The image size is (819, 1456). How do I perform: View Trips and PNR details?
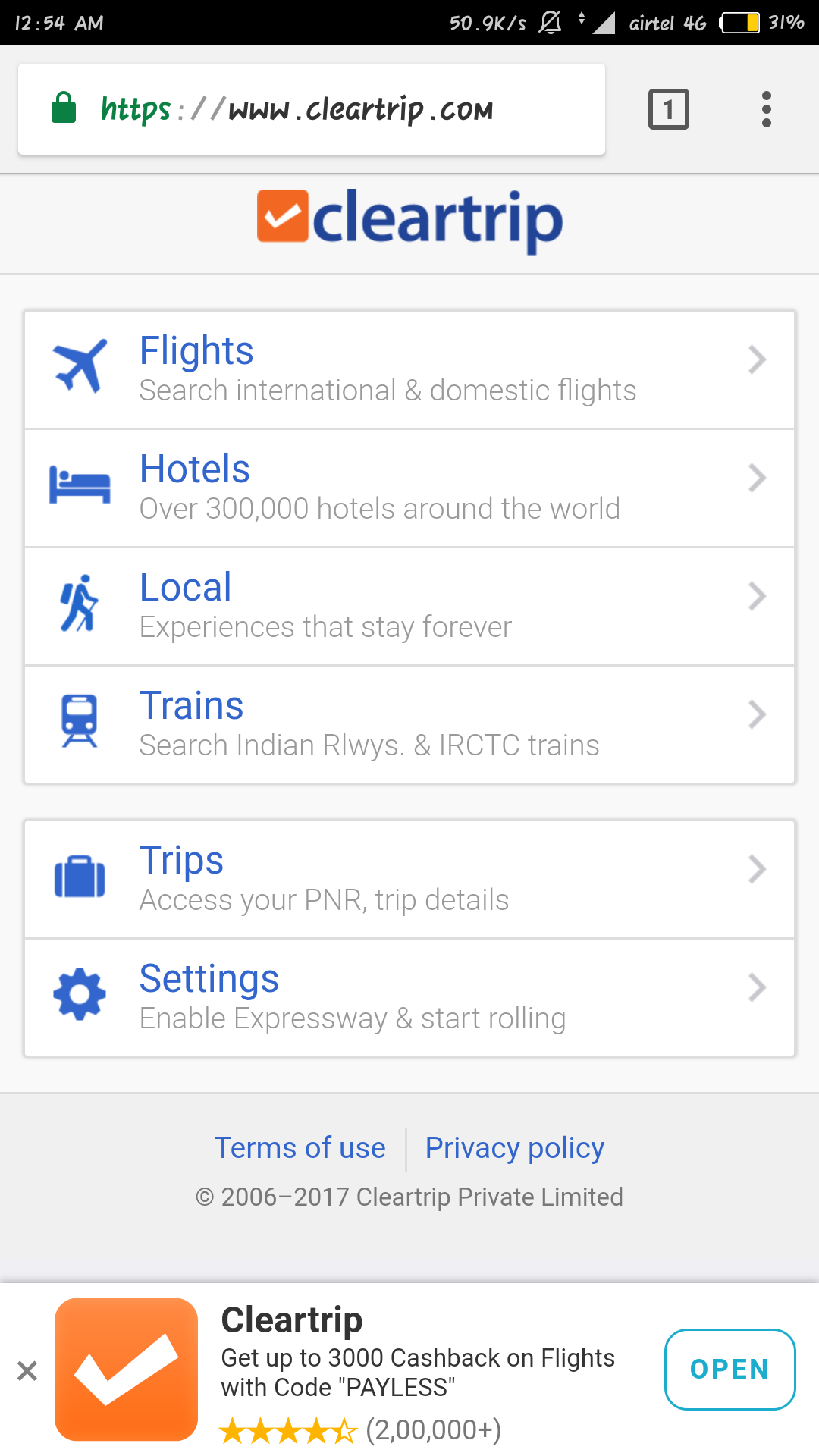(409, 879)
